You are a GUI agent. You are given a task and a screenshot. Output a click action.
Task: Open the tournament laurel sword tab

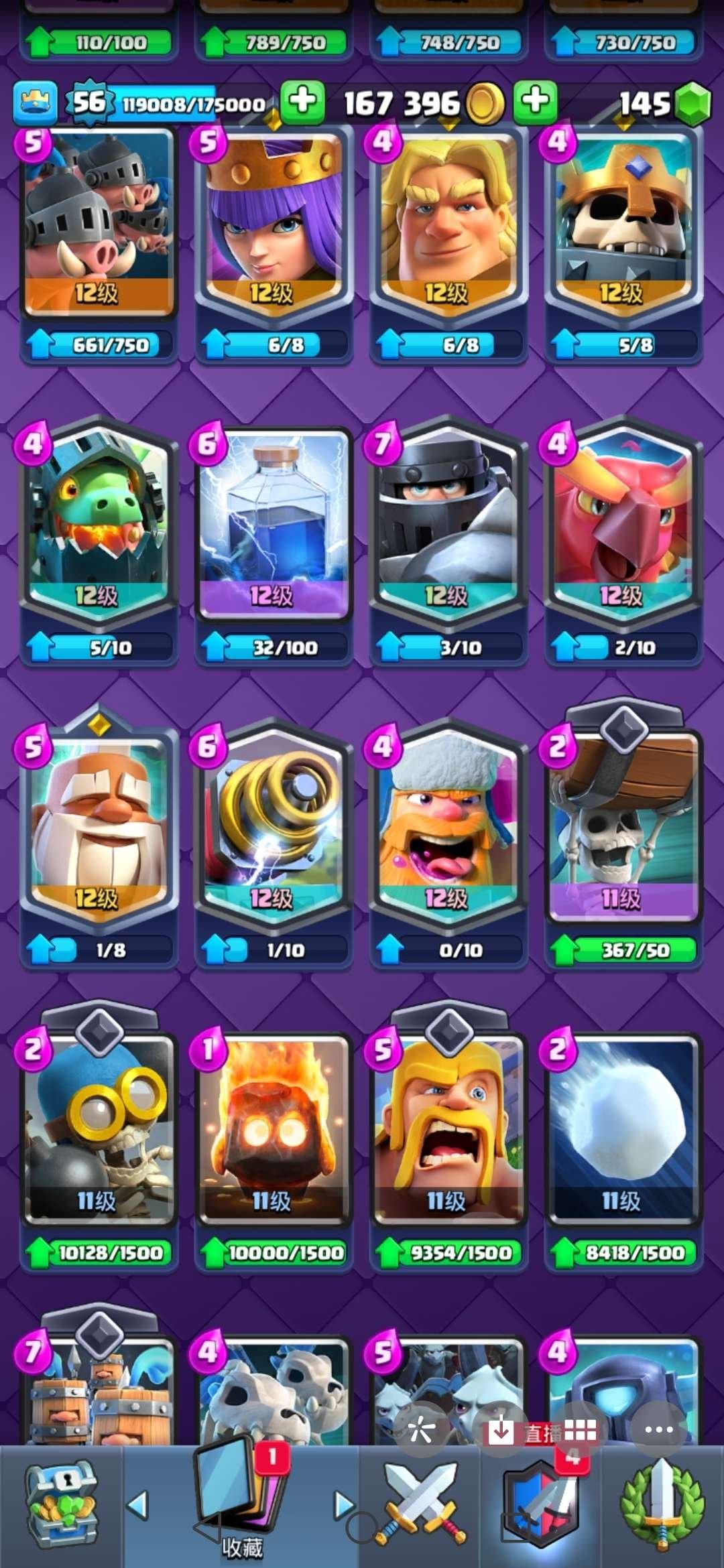tap(662, 1505)
